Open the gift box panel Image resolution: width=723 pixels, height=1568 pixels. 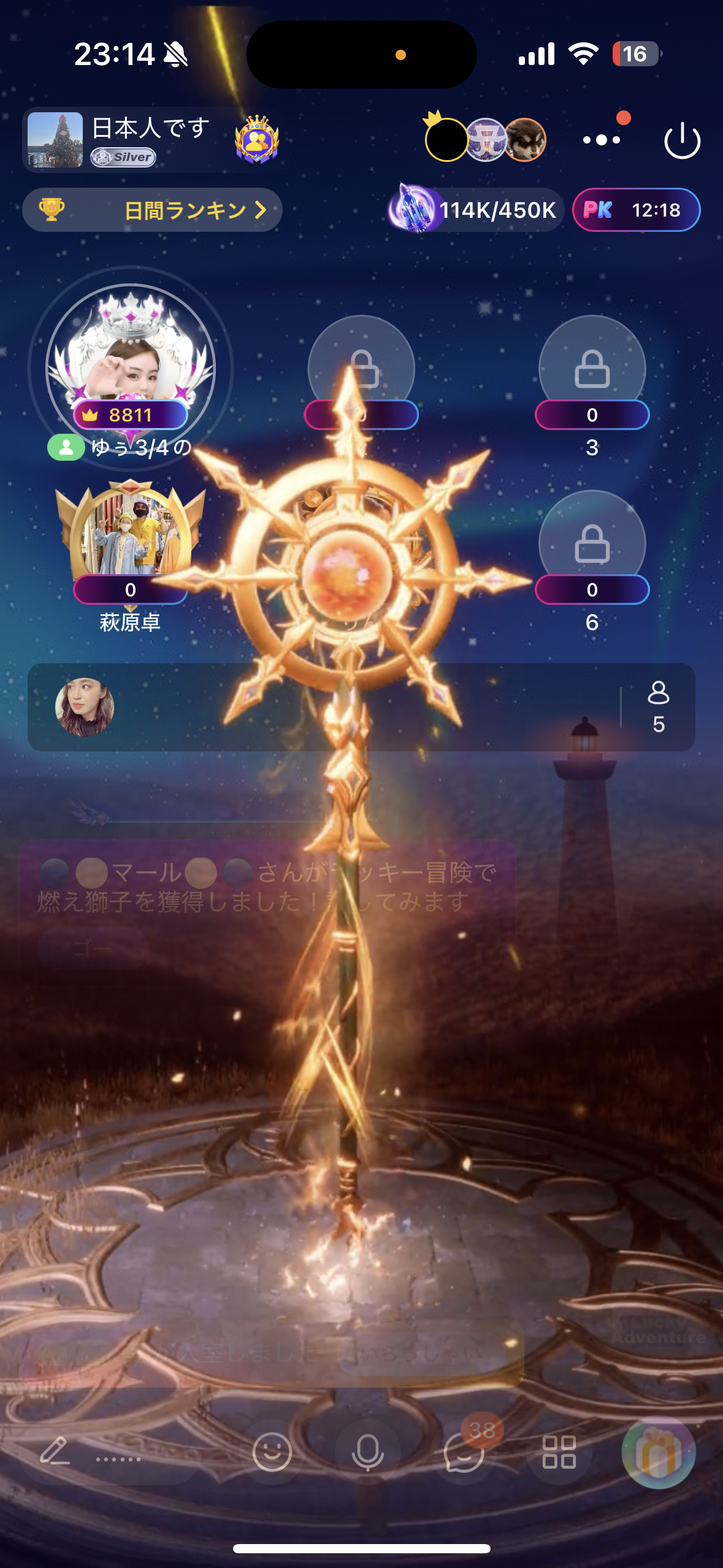pos(658,1452)
